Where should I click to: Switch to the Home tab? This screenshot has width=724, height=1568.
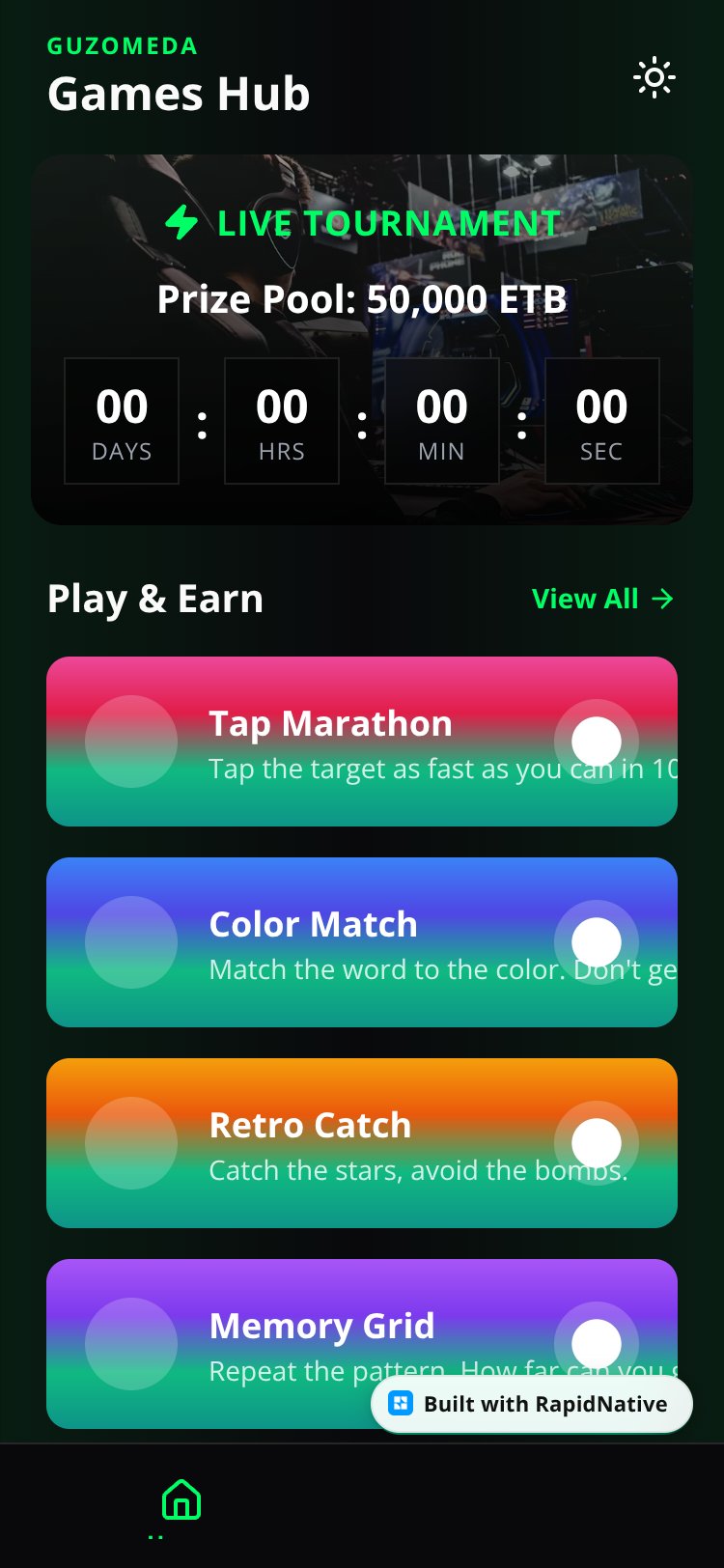click(181, 1500)
